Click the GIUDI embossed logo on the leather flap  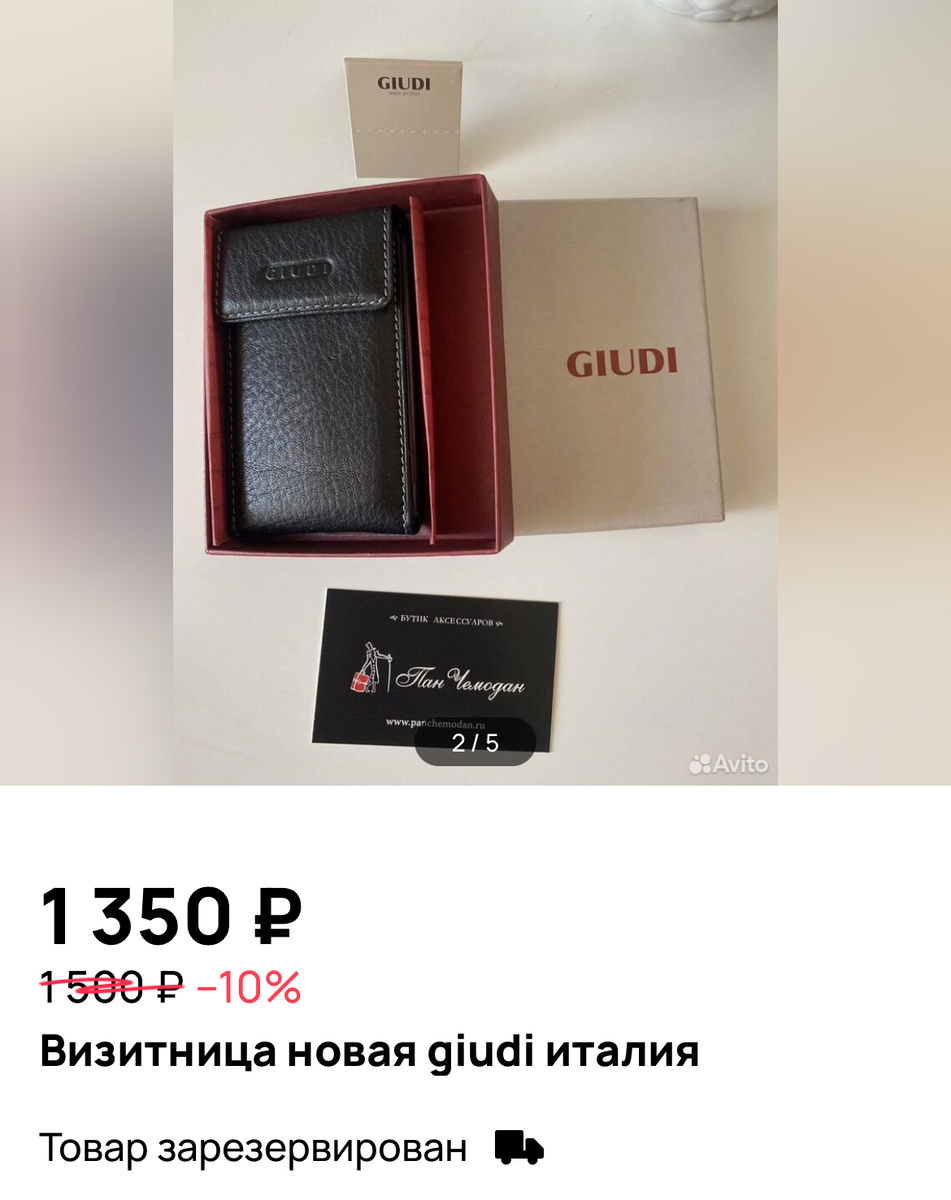click(297, 268)
